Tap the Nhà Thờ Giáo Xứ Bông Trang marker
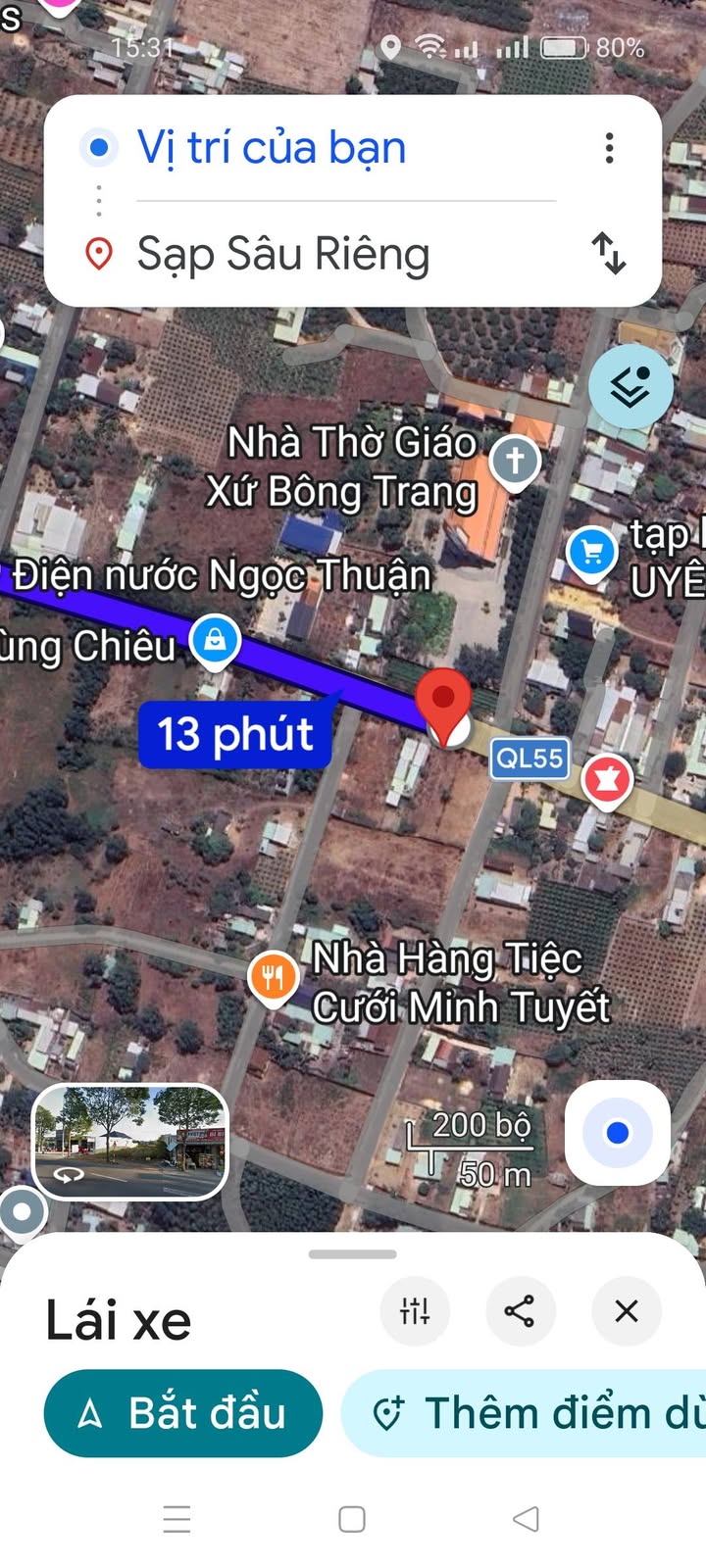The image size is (706, 1568). coord(516,459)
